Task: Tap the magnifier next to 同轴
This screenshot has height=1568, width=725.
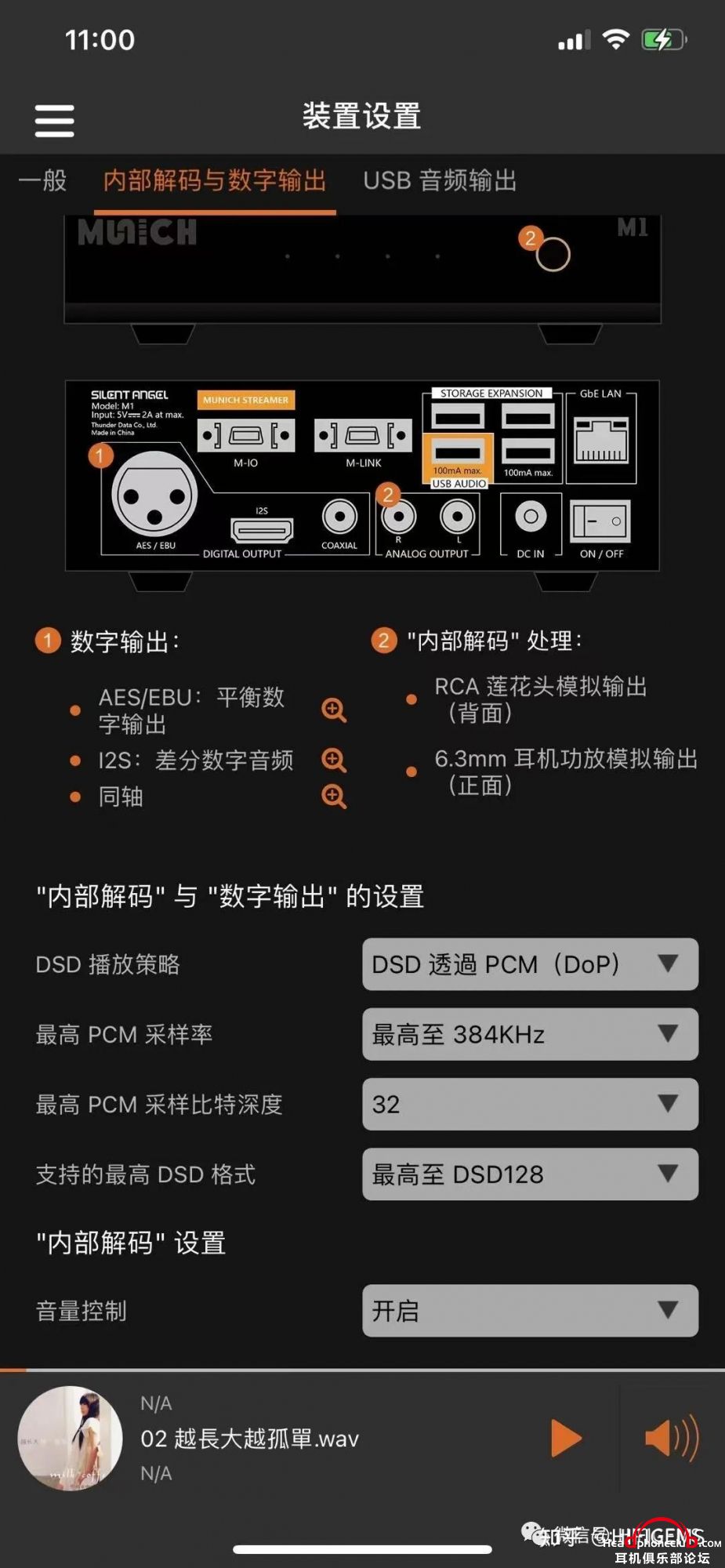Action: pos(334,796)
